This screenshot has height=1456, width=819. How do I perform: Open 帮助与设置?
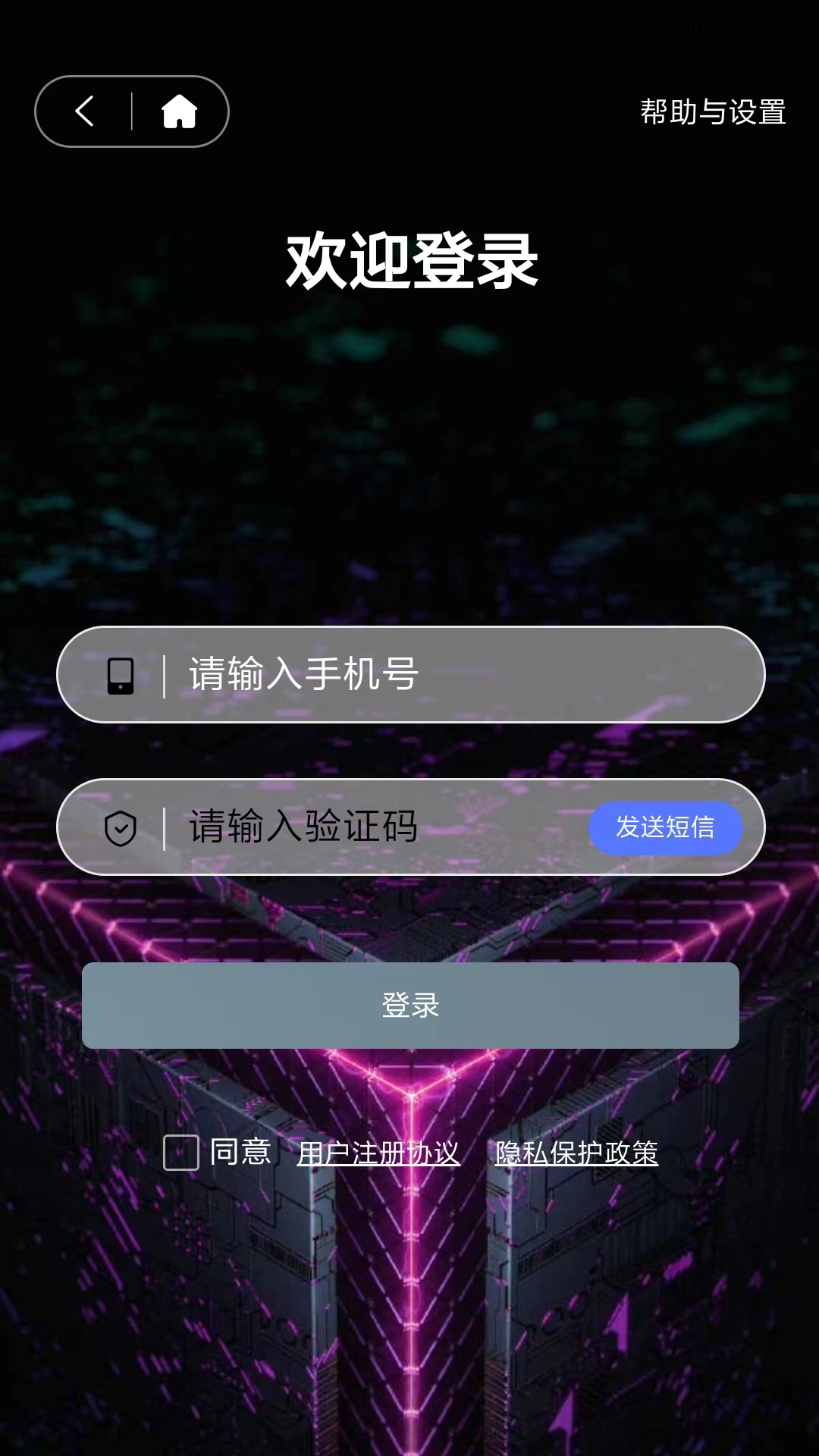[x=713, y=111]
